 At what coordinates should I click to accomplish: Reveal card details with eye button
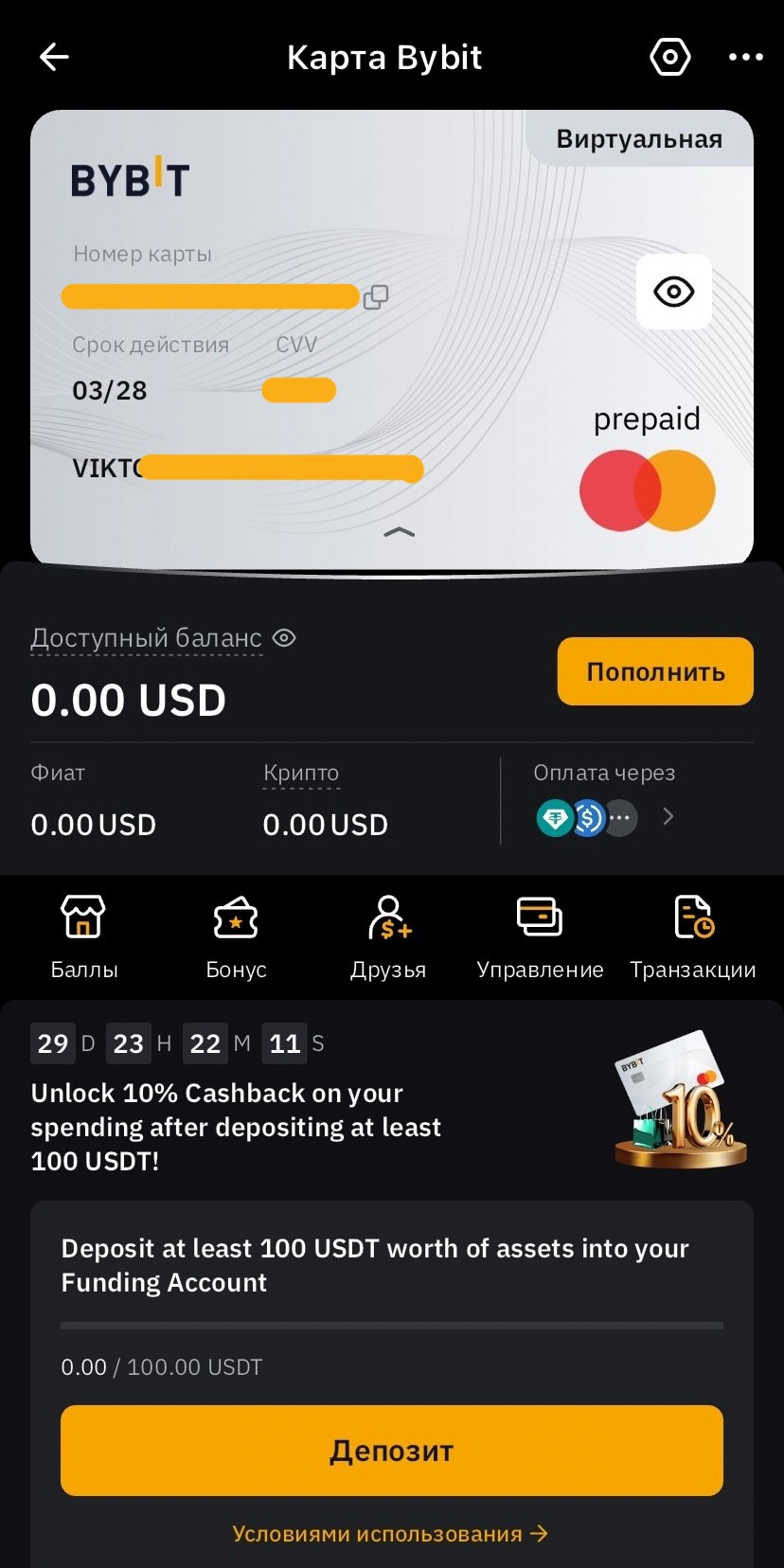click(x=673, y=292)
